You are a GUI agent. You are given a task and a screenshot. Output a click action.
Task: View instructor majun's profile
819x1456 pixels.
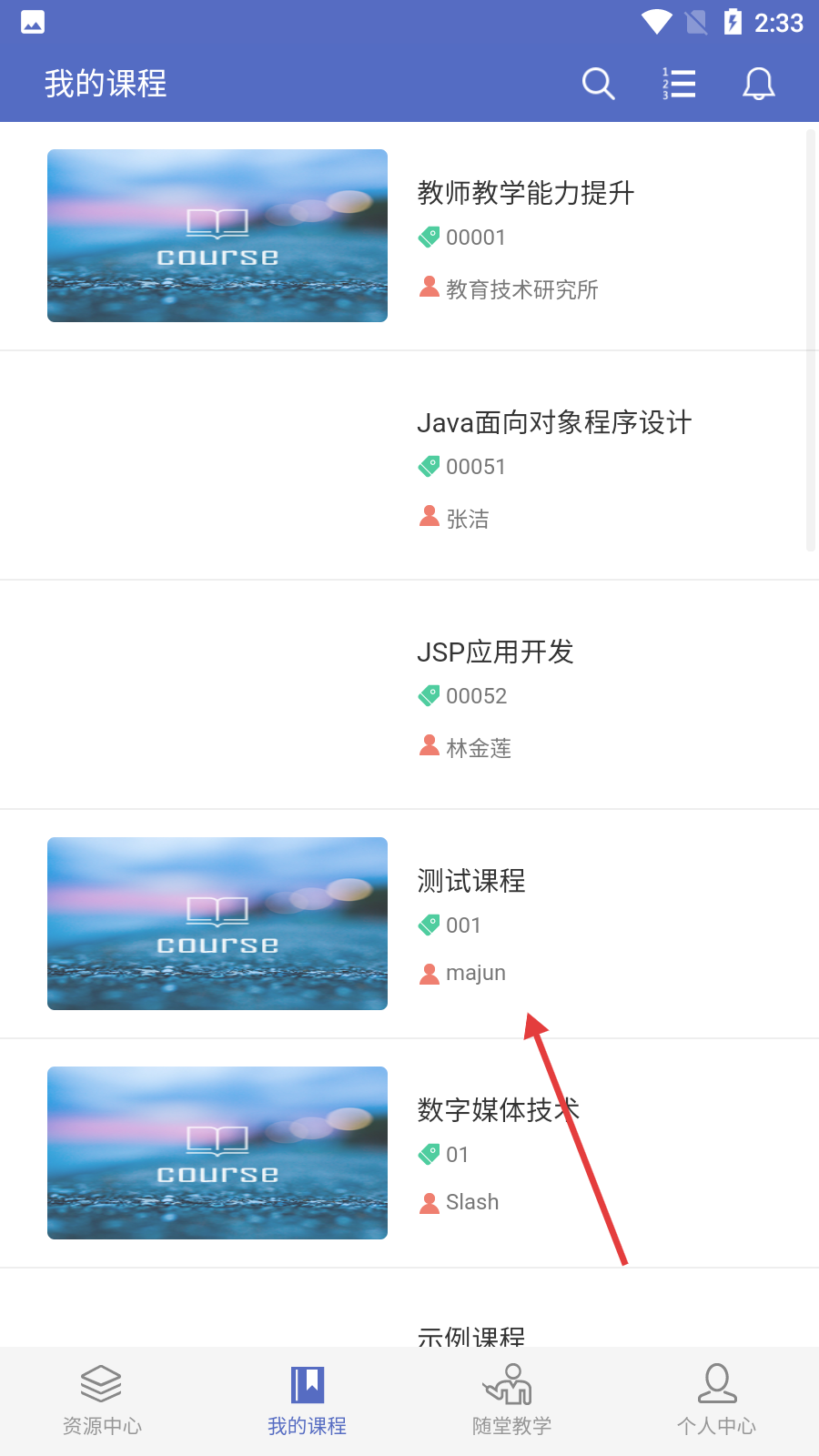pos(476,972)
